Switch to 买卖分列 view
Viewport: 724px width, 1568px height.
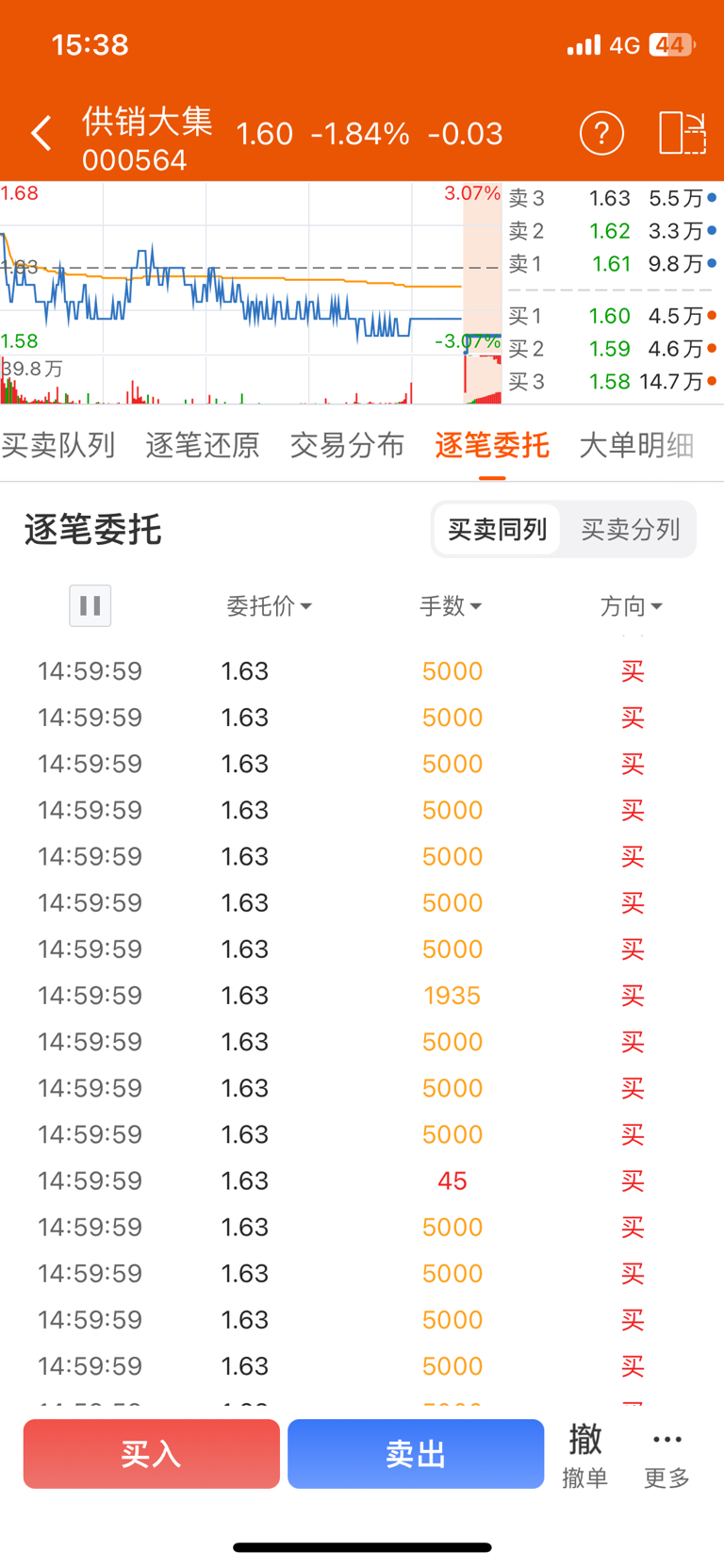coord(631,529)
